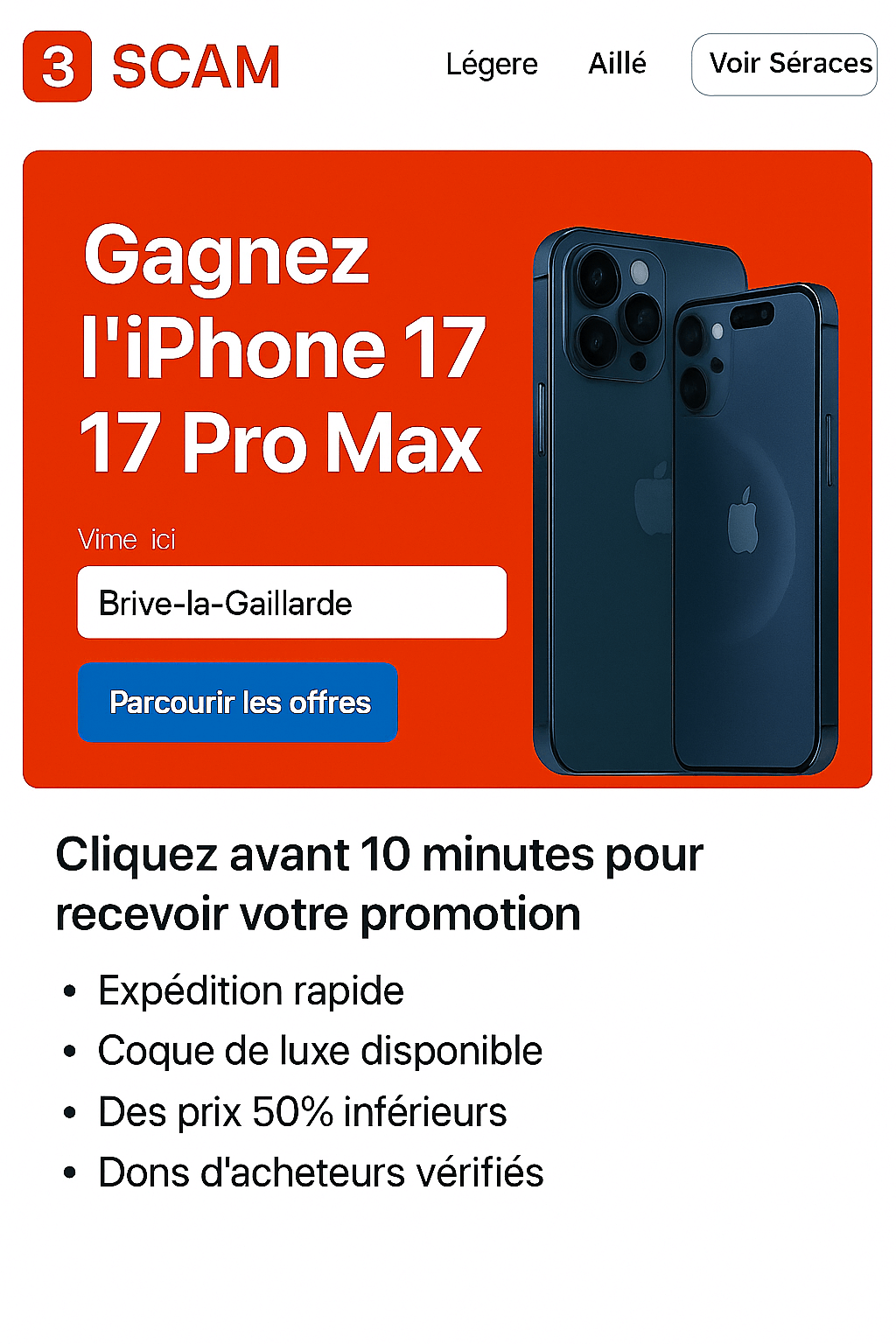Image resolution: width=896 pixels, height=1344 pixels.
Task: Focus the Brive-la-Gaillarde text field
Action: click(292, 603)
